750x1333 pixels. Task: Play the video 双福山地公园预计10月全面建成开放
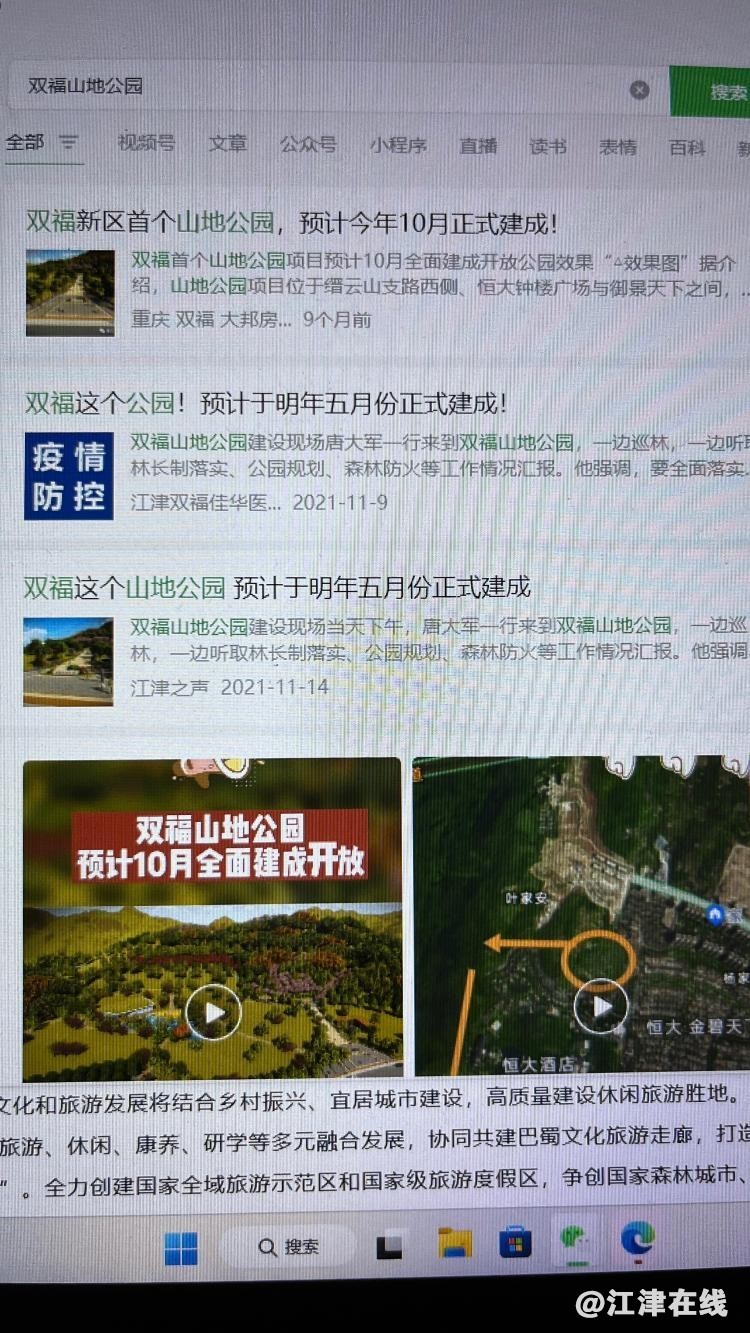point(214,1012)
